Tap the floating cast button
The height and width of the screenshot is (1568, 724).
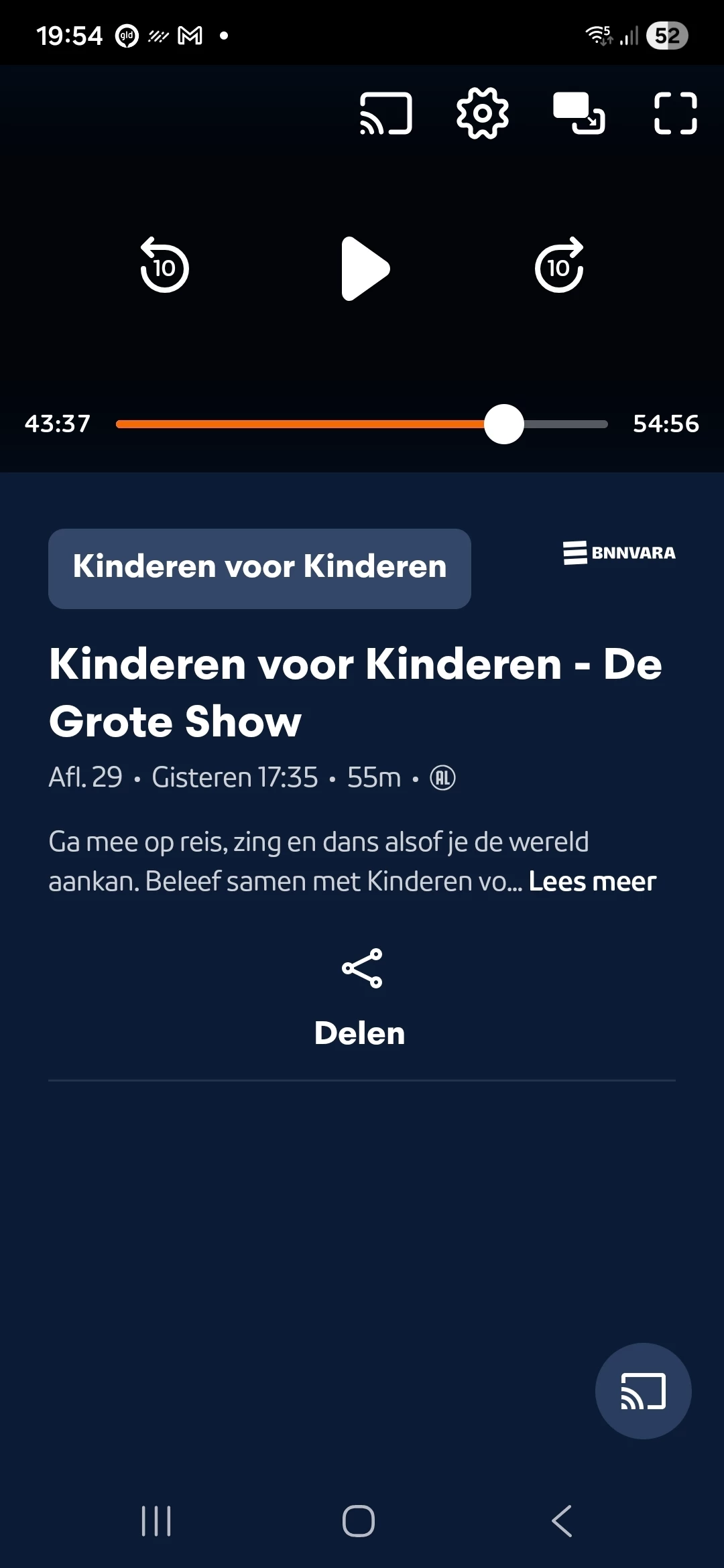(x=643, y=1390)
